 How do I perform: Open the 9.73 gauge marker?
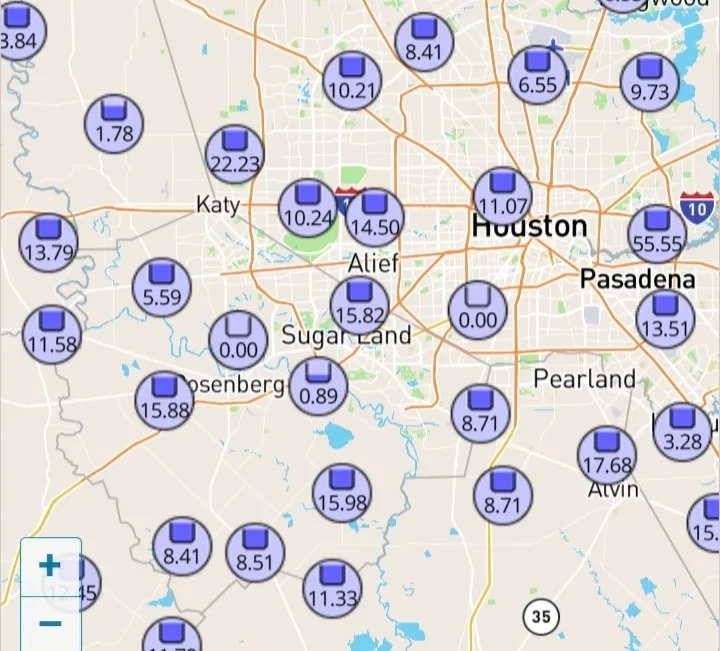tap(650, 82)
